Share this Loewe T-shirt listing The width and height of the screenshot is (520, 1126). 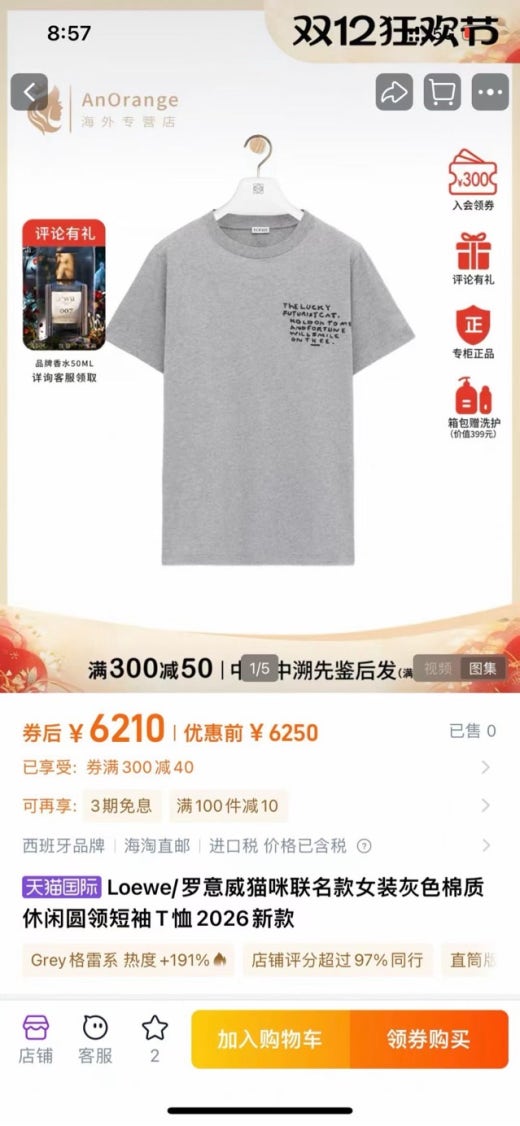pyautogui.click(x=394, y=92)
